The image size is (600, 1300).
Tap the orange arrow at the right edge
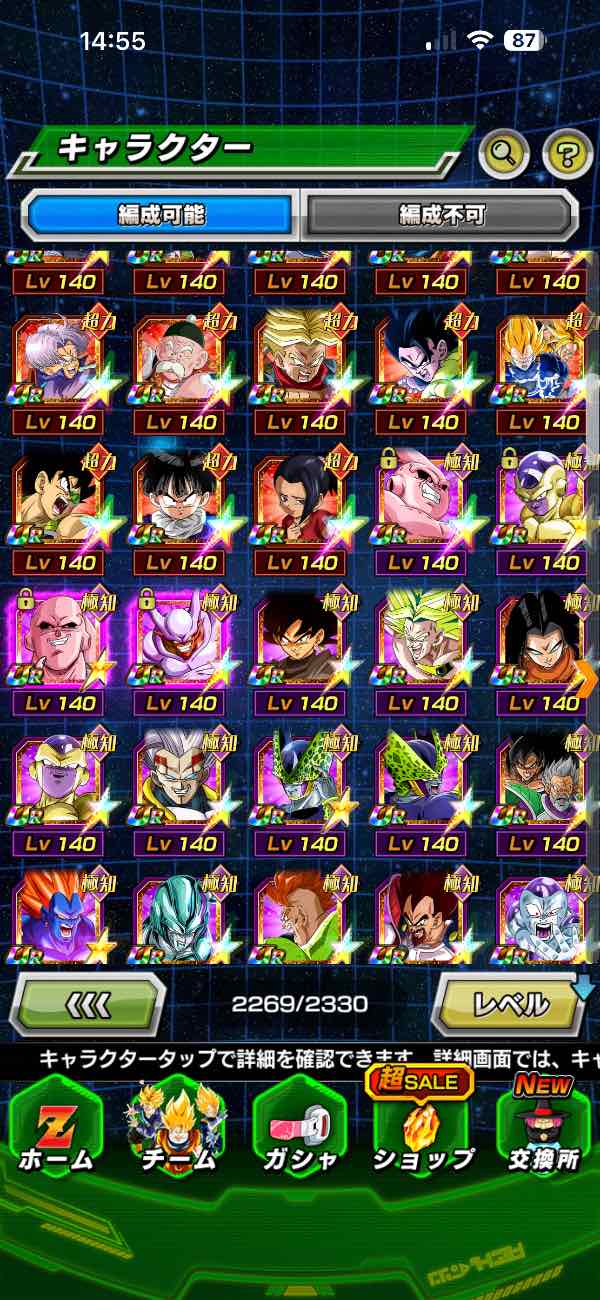click(x=587, y=678)
